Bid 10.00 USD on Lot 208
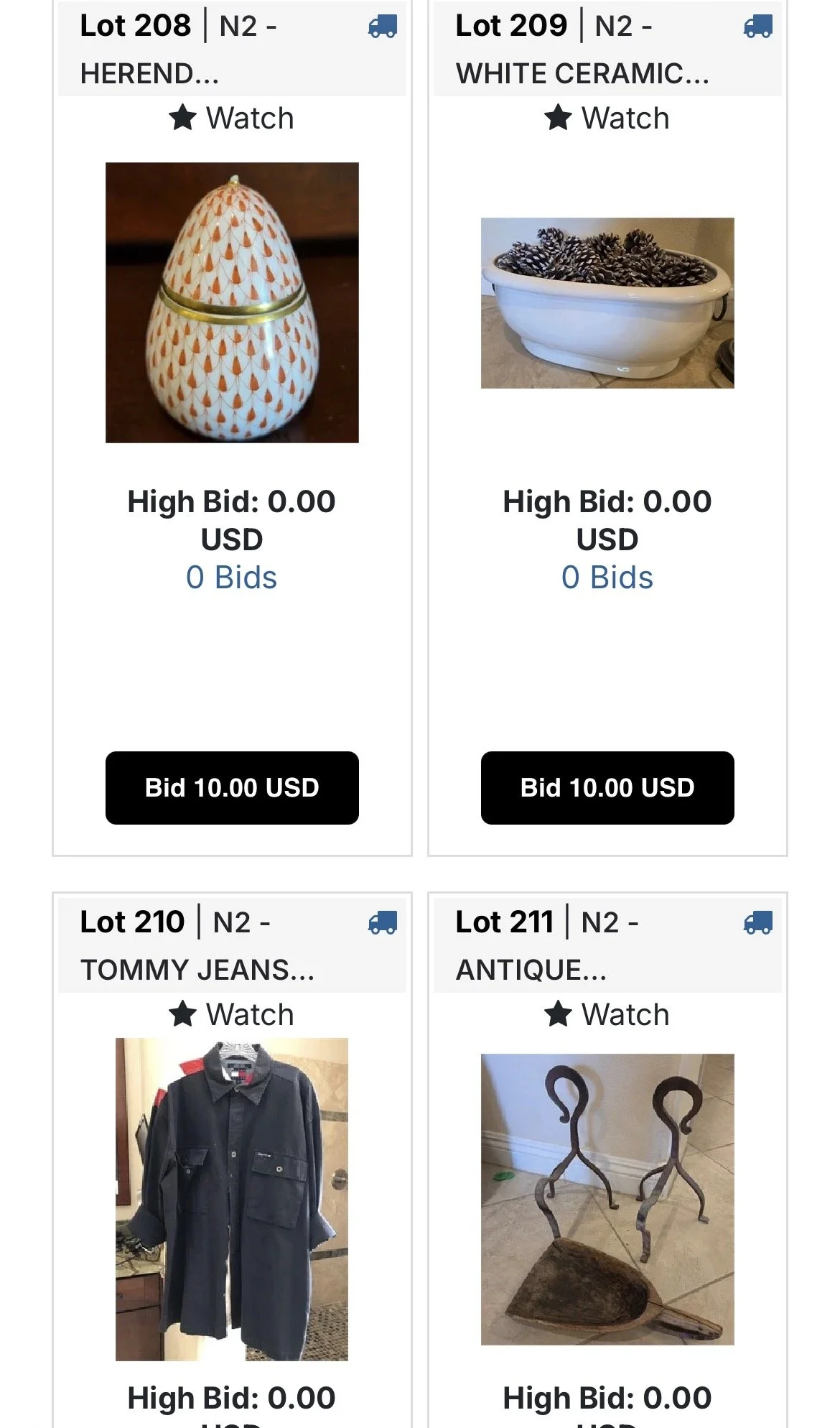 click(232, 788)
